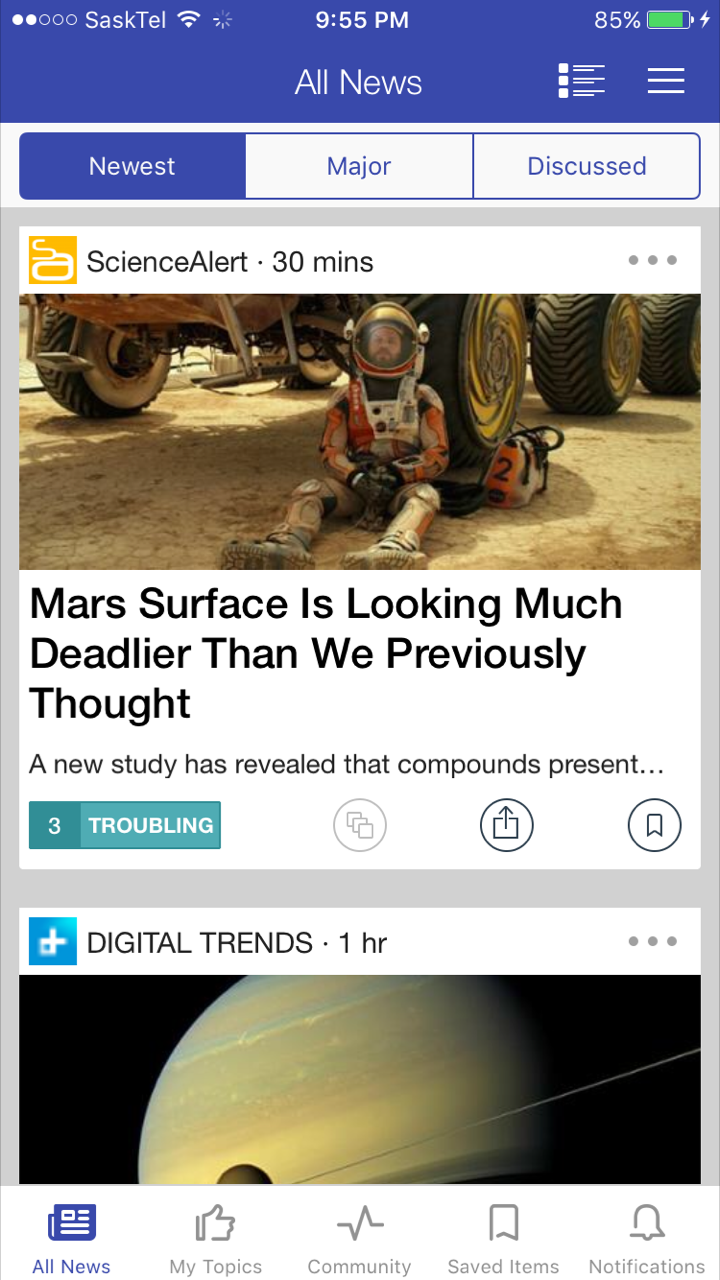Switch to the Major segment
The image size is (720, 1280).
click(359, 166)
